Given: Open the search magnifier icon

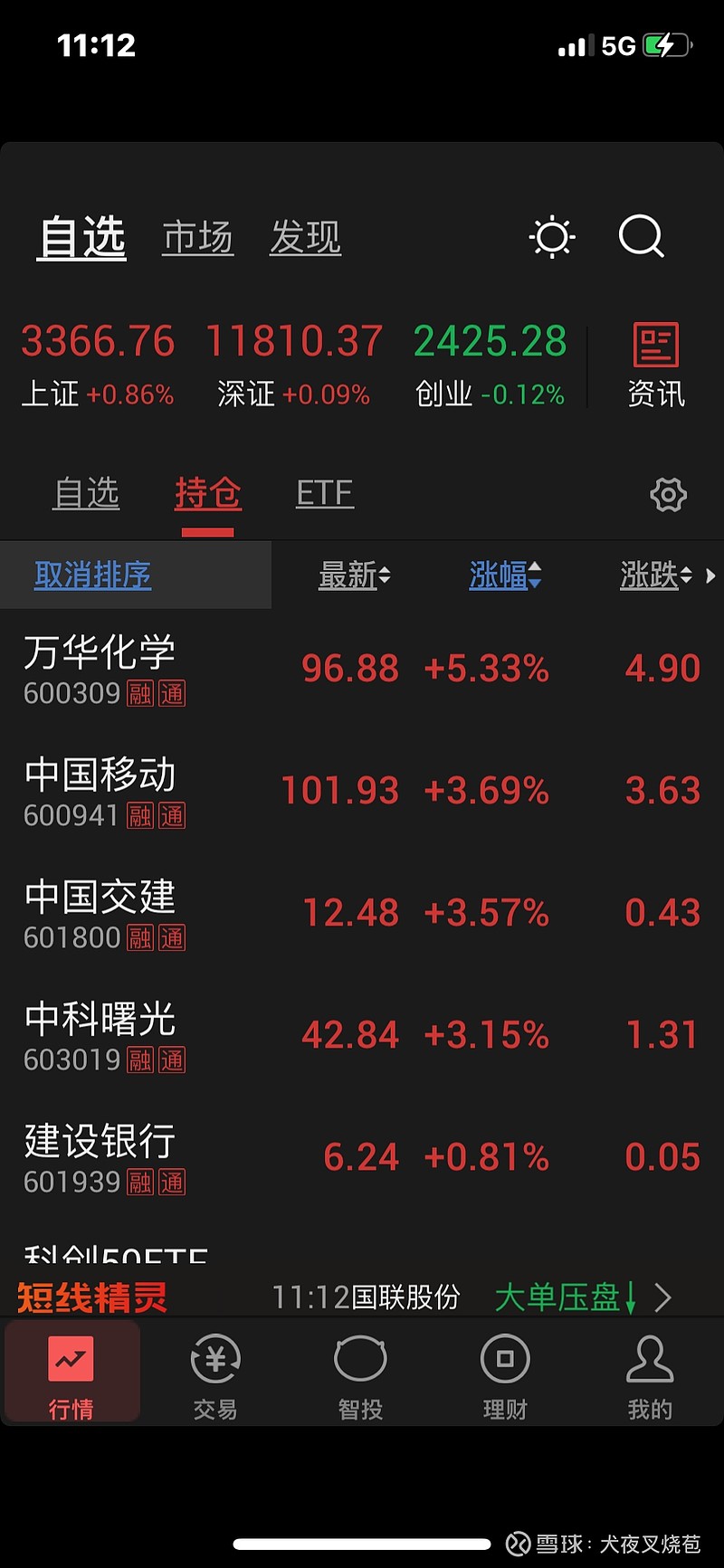Looking at the screenshot, I should coord(642,237).
